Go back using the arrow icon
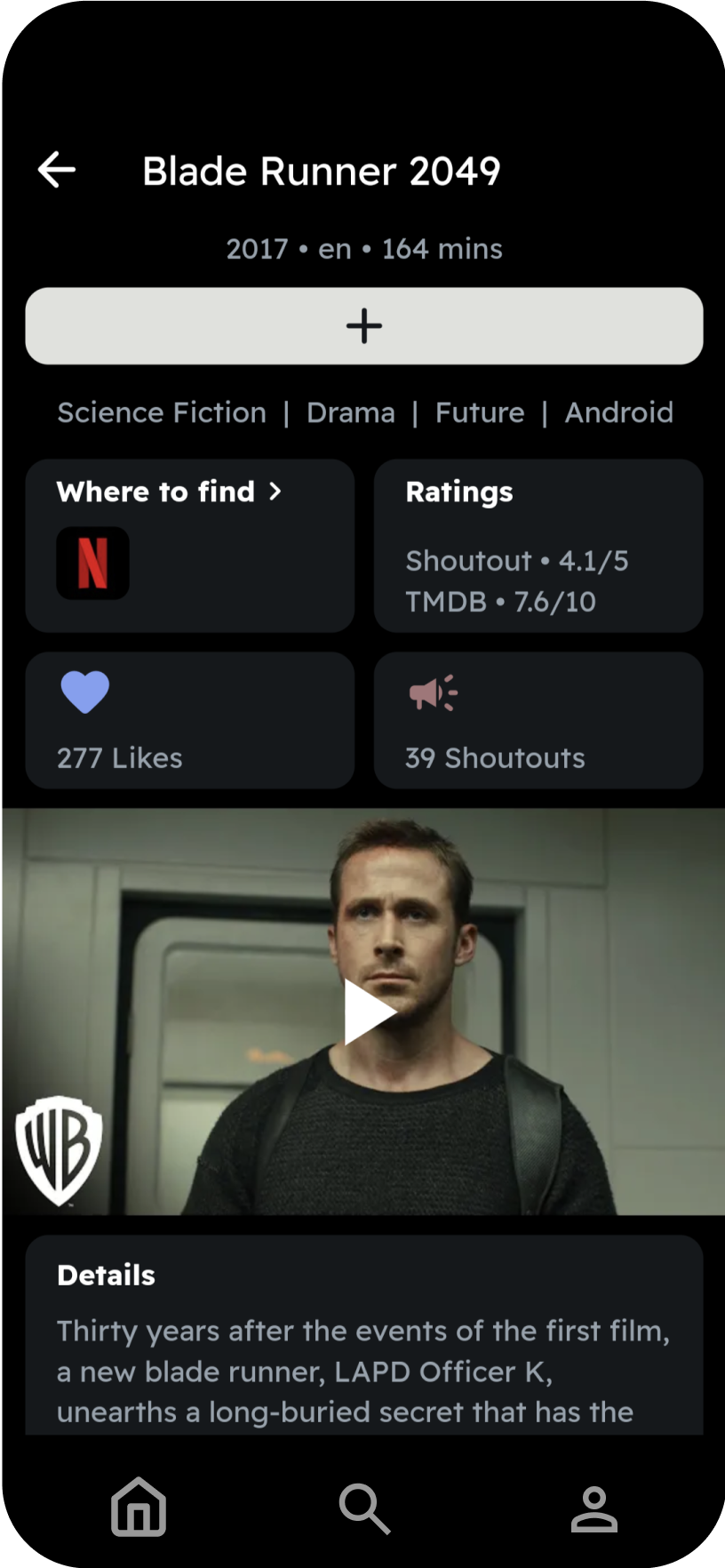Image resolution: width=725 pixels, height=1568 pixels. (57, 170)
